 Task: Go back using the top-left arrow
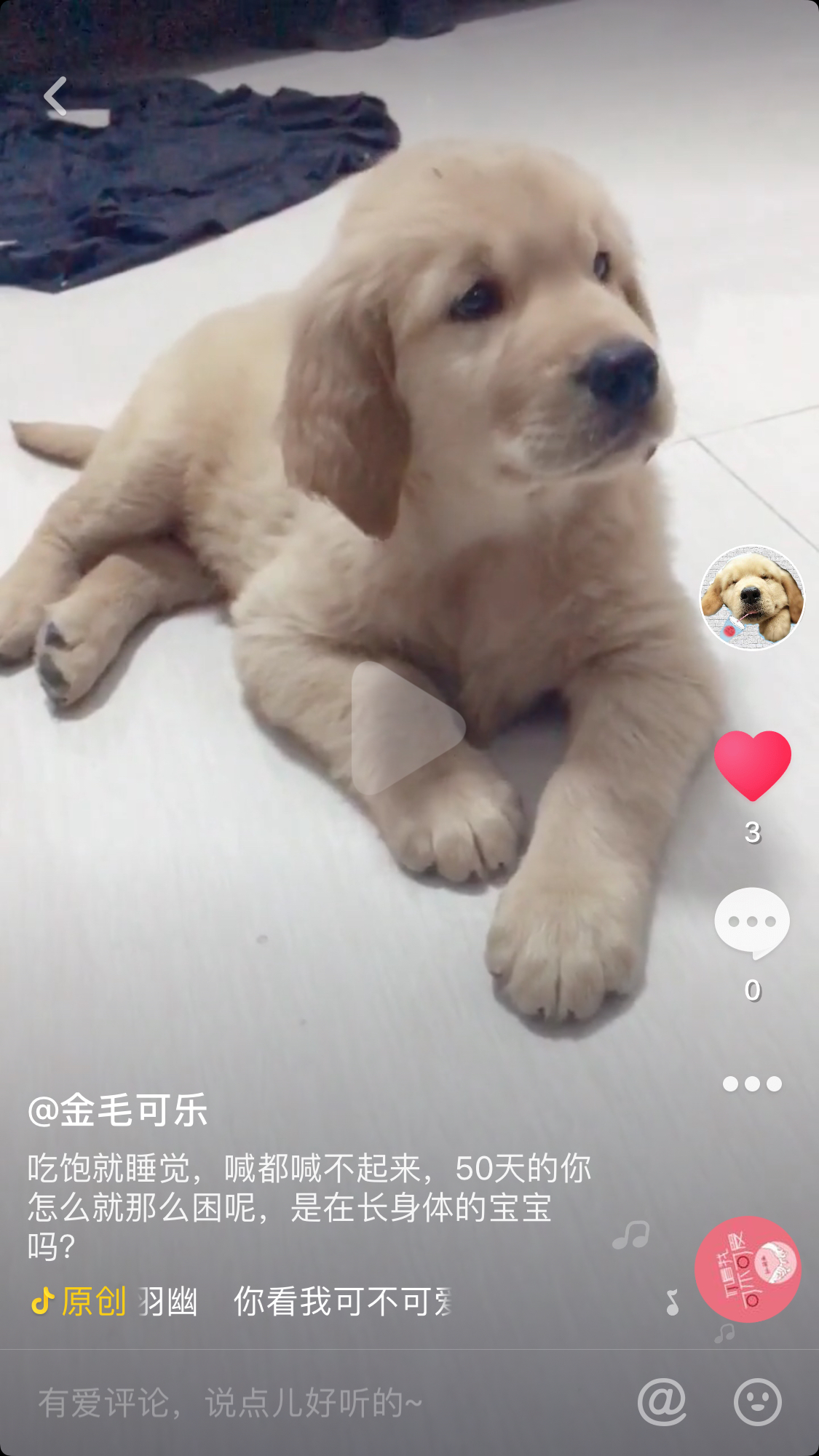pyautogui.click(x=55, y=96)
